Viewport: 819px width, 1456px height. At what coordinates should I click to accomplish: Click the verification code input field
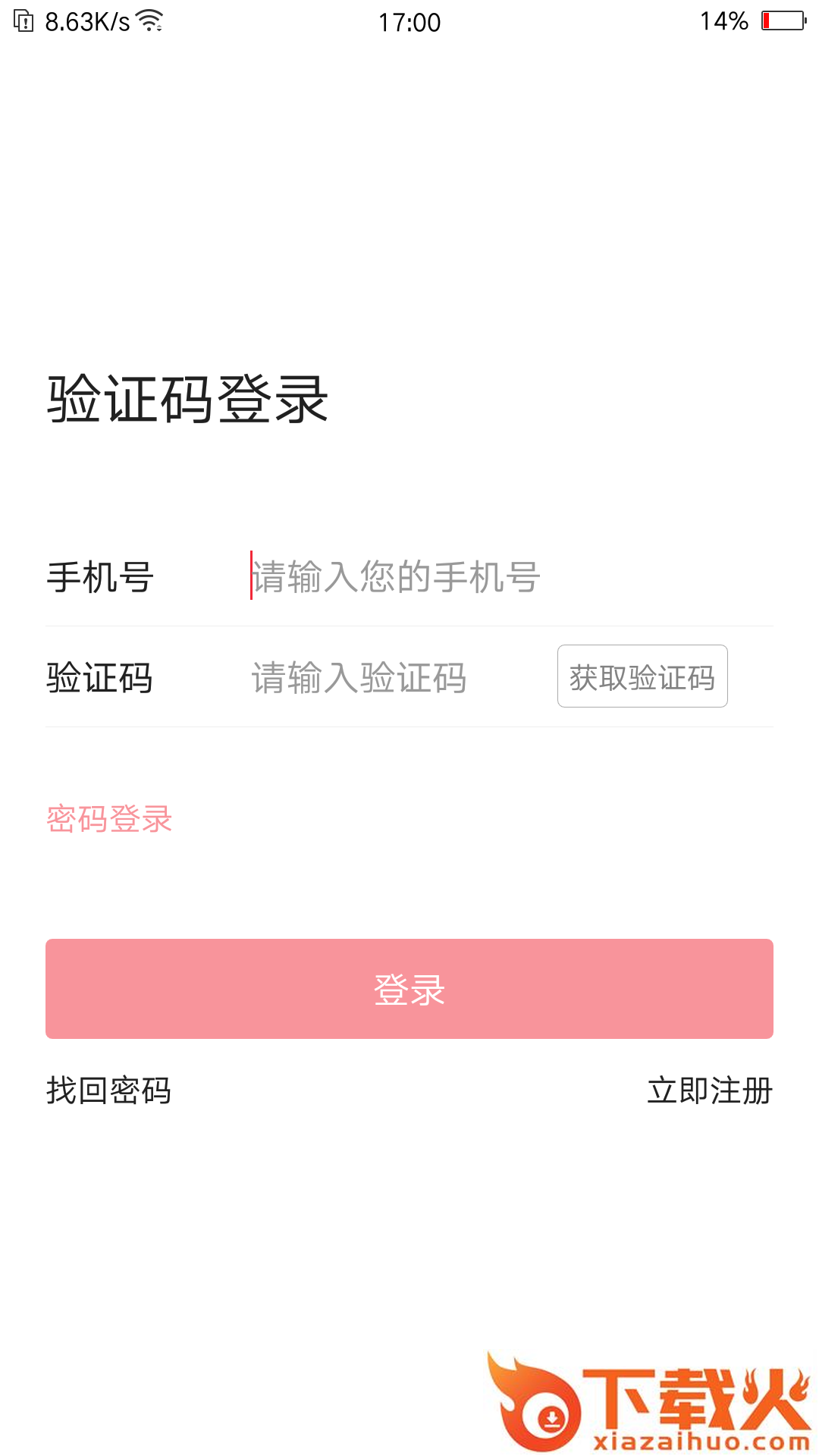379,677
